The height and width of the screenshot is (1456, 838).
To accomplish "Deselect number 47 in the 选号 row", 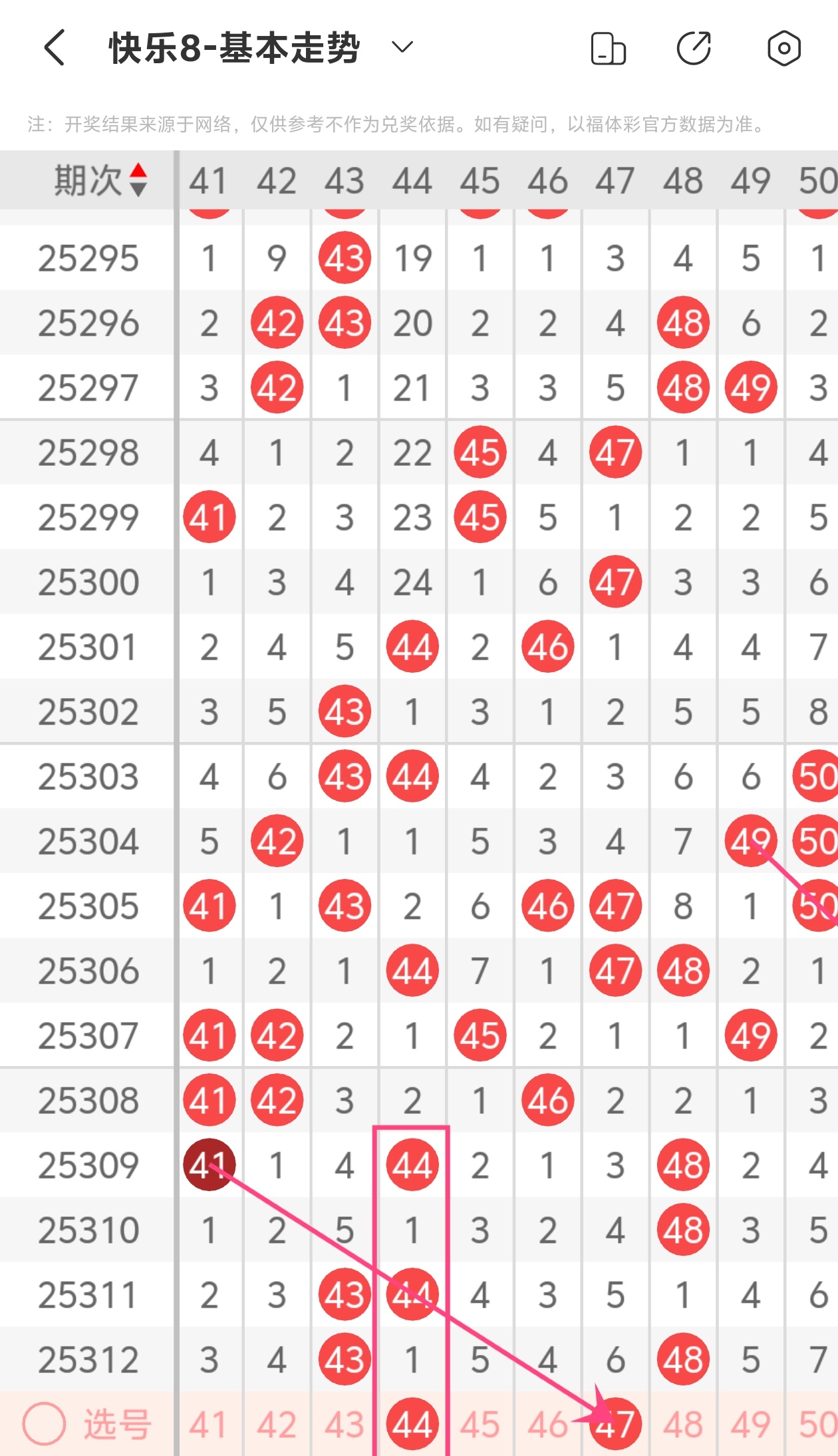I will [x=615, y=1425].
